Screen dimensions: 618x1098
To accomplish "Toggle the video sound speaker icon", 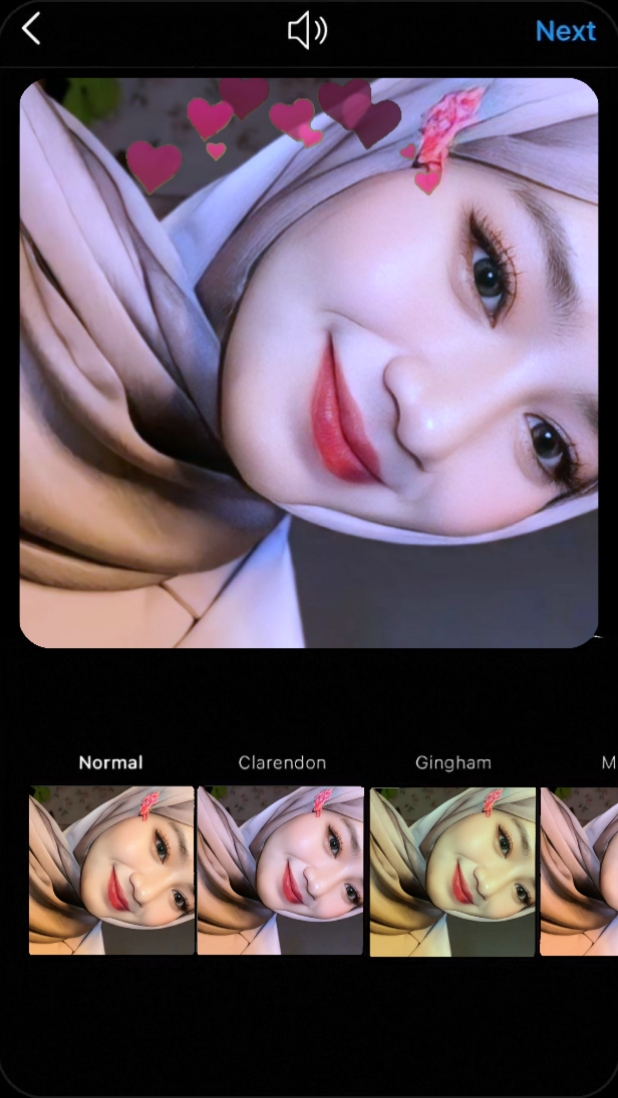I will (x=308, y=32).
